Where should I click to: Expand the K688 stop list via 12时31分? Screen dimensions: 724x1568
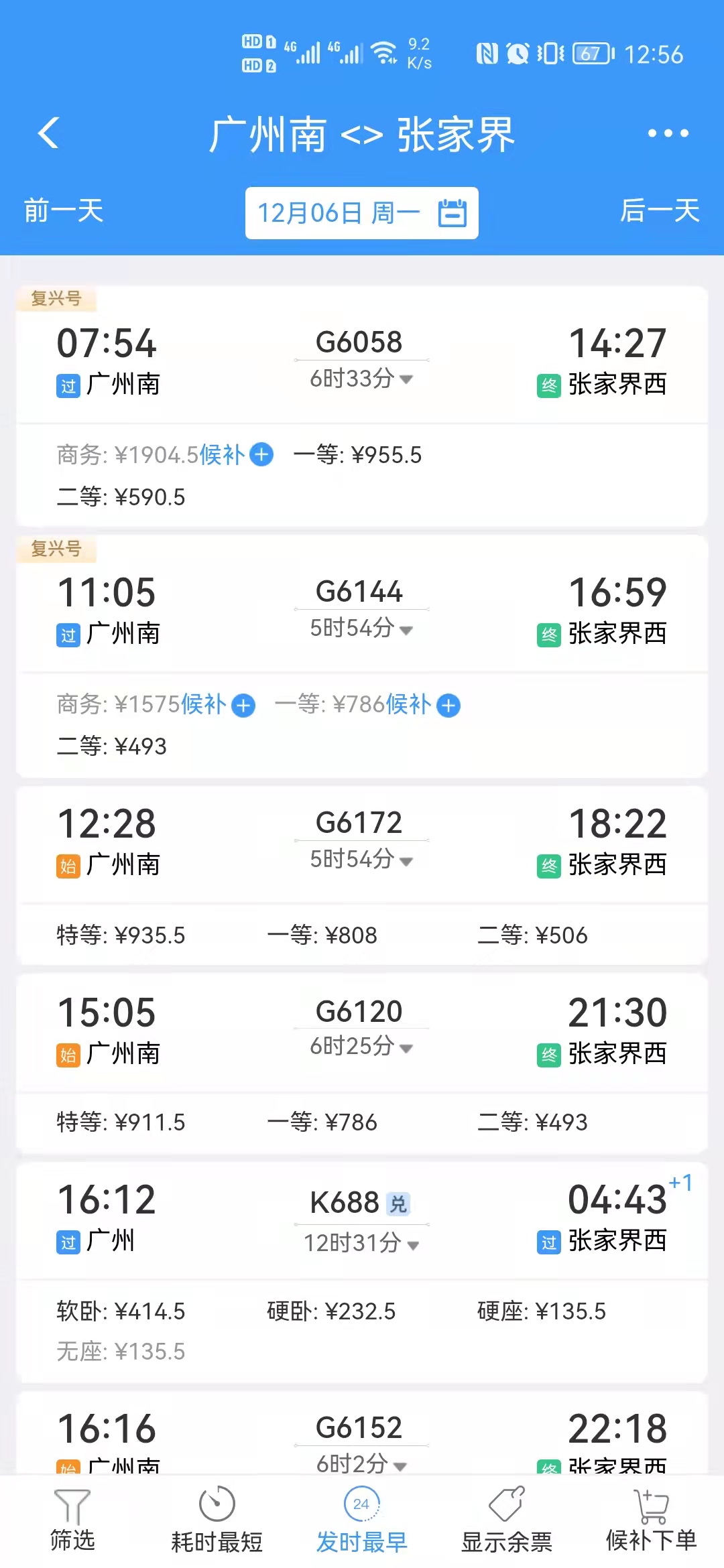pos(361,1244)
